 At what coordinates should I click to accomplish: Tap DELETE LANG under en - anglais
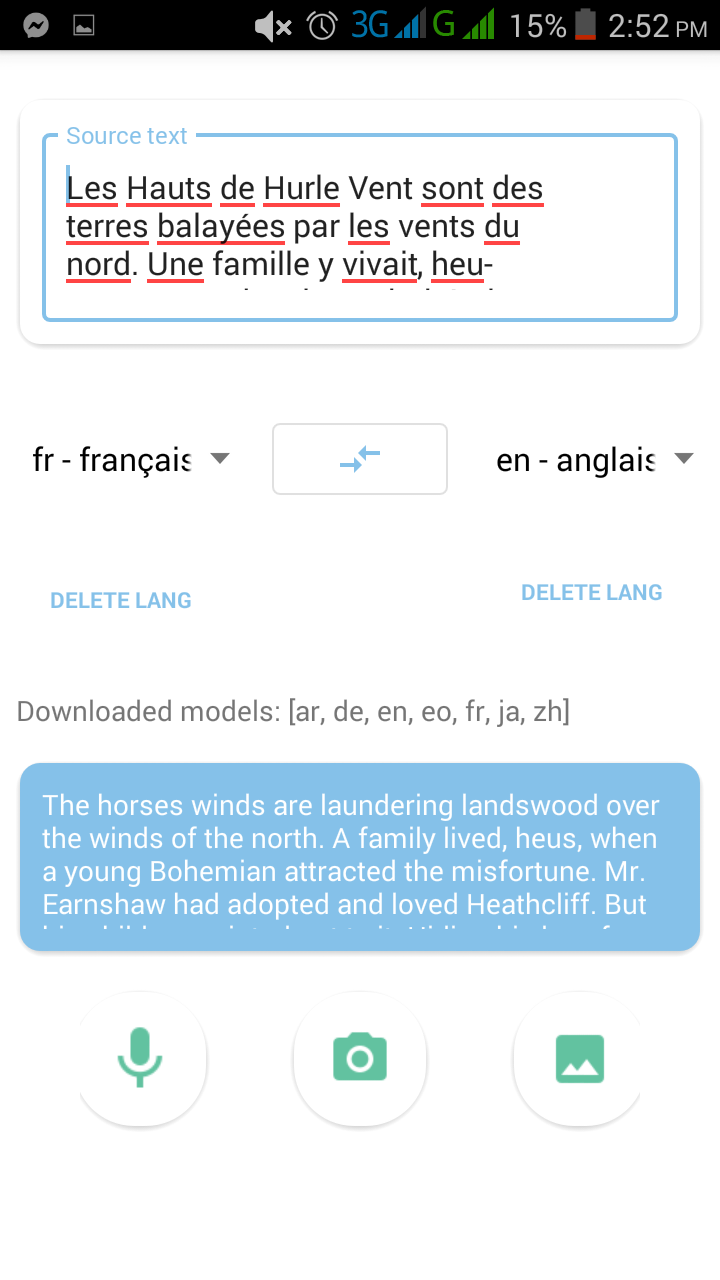pyautogui.click(x=592, y=592)
